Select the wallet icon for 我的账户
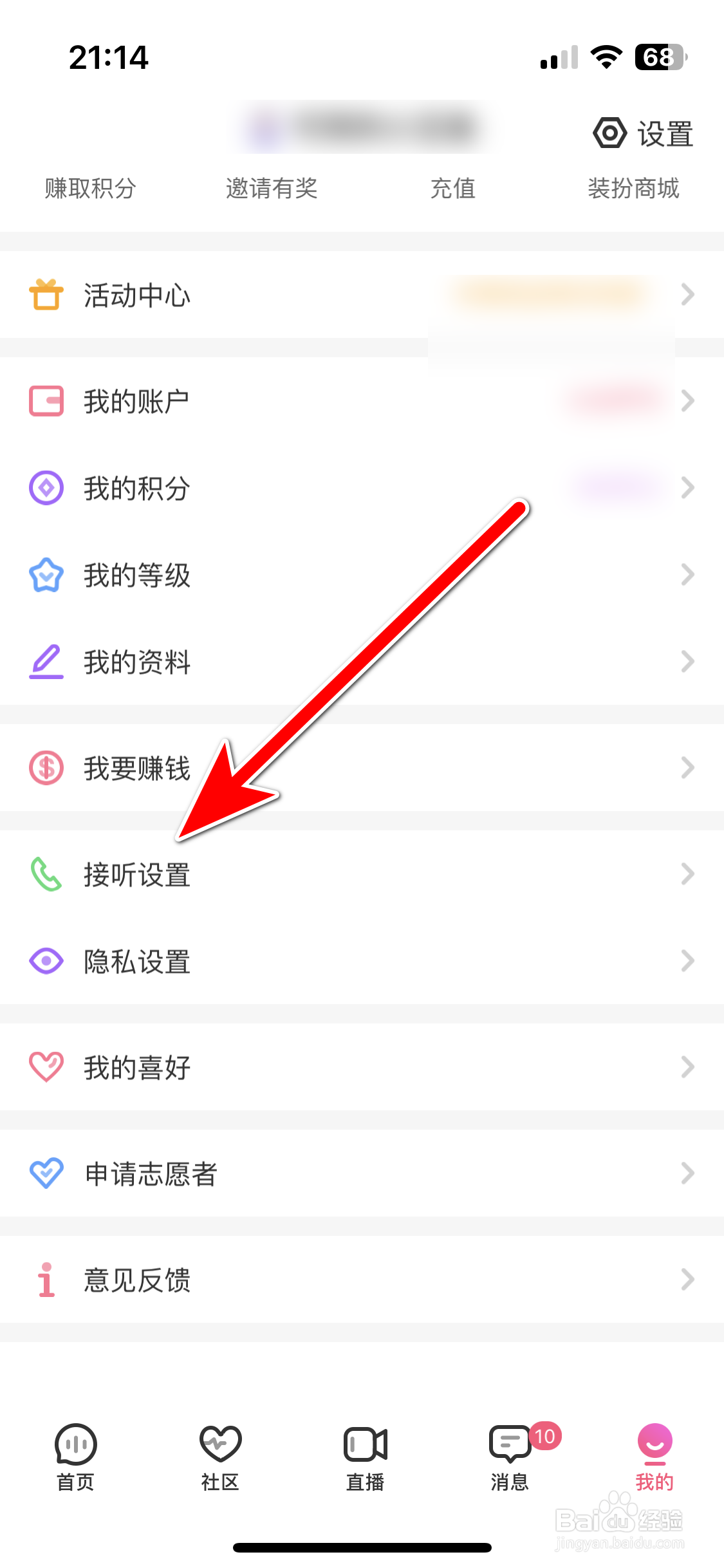 tap(46, 401)
